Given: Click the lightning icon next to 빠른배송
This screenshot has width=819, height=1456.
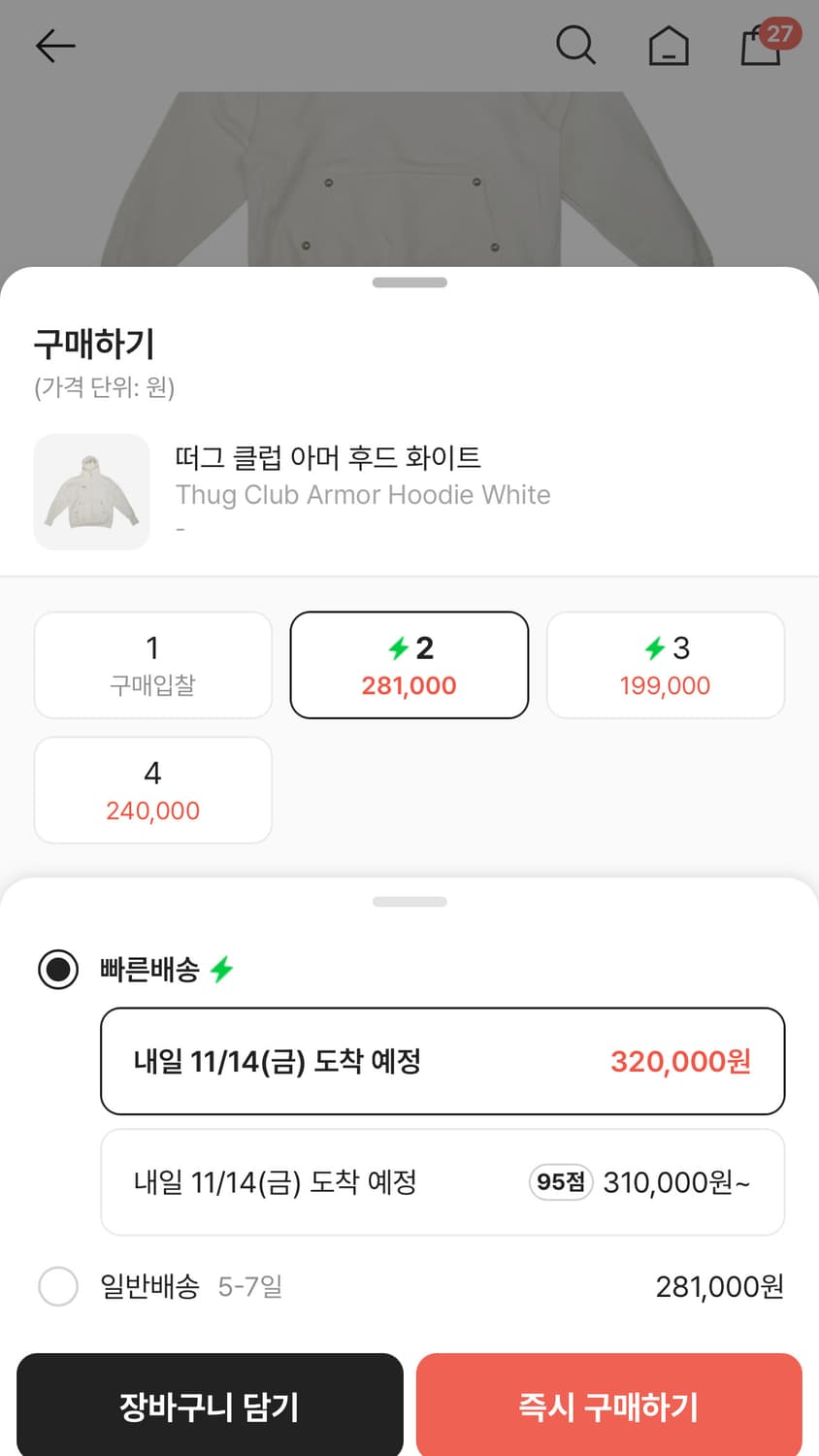Looking at the screenshot, I should [220, 969].
